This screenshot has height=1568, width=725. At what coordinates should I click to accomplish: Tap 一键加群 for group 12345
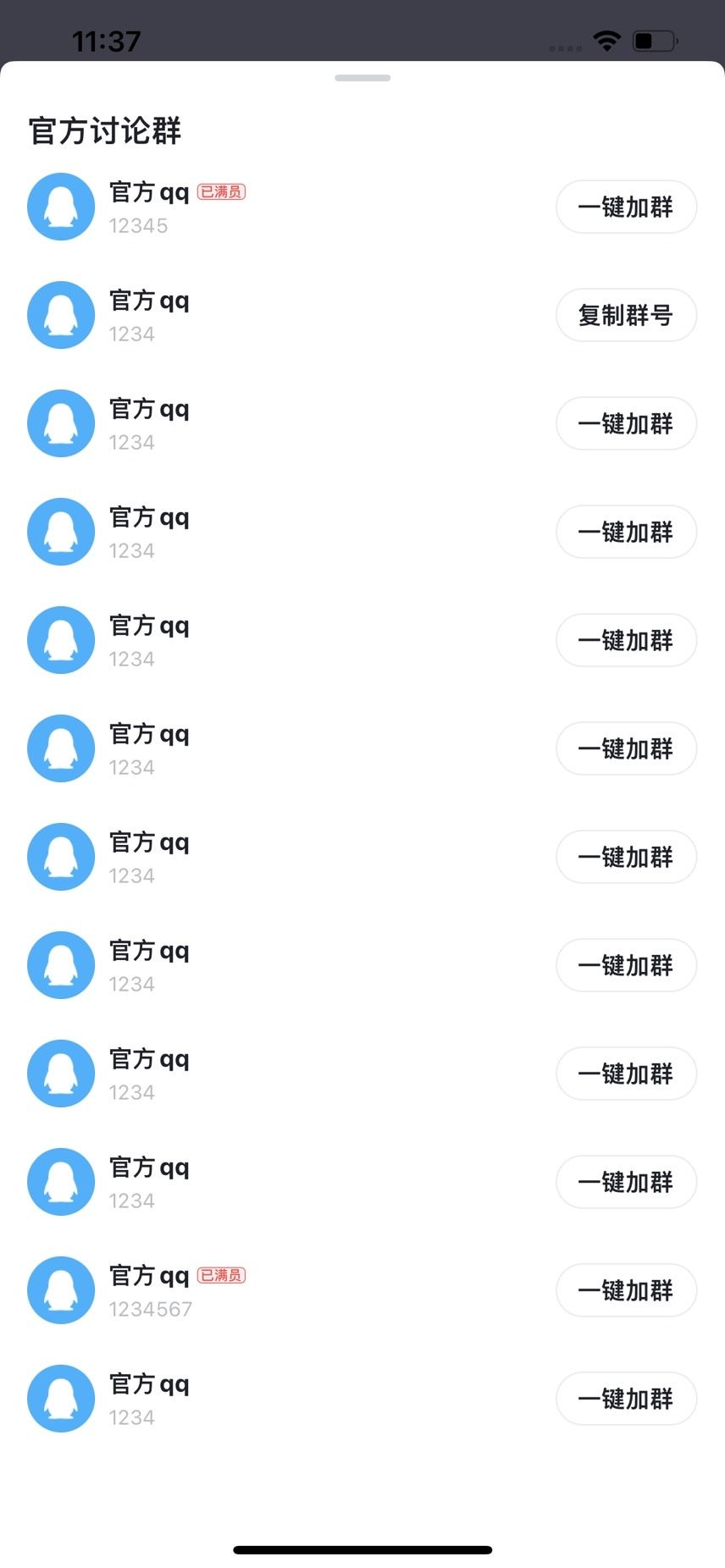pos(626,207)
